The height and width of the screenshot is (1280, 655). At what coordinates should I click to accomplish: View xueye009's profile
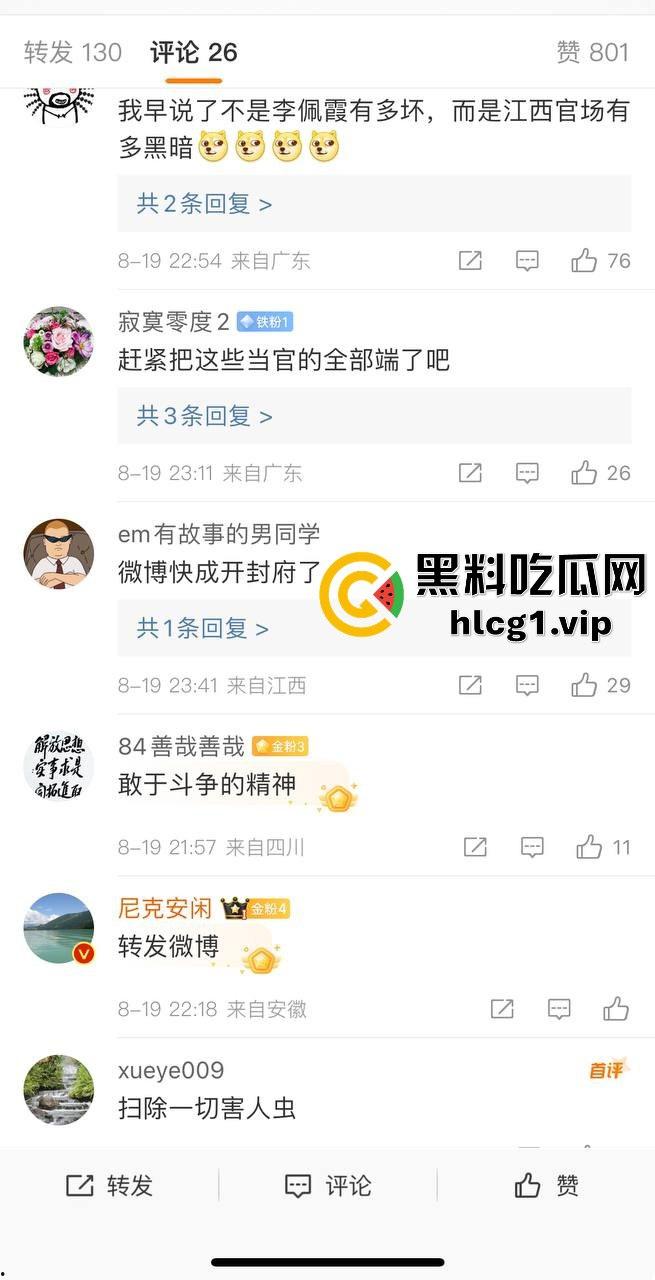click(58, 1090)
